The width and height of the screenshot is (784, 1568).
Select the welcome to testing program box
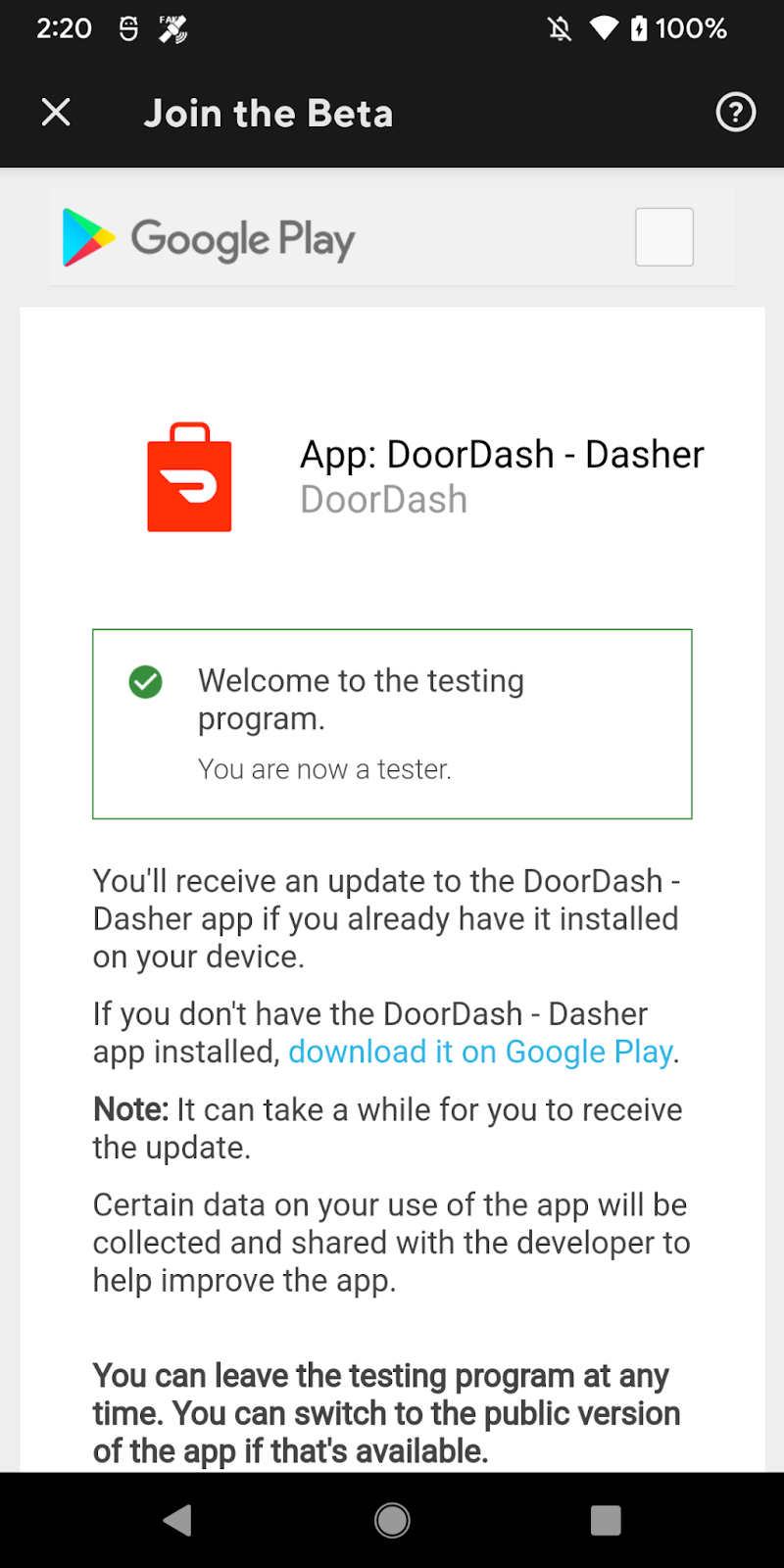(x=392, y=723)
